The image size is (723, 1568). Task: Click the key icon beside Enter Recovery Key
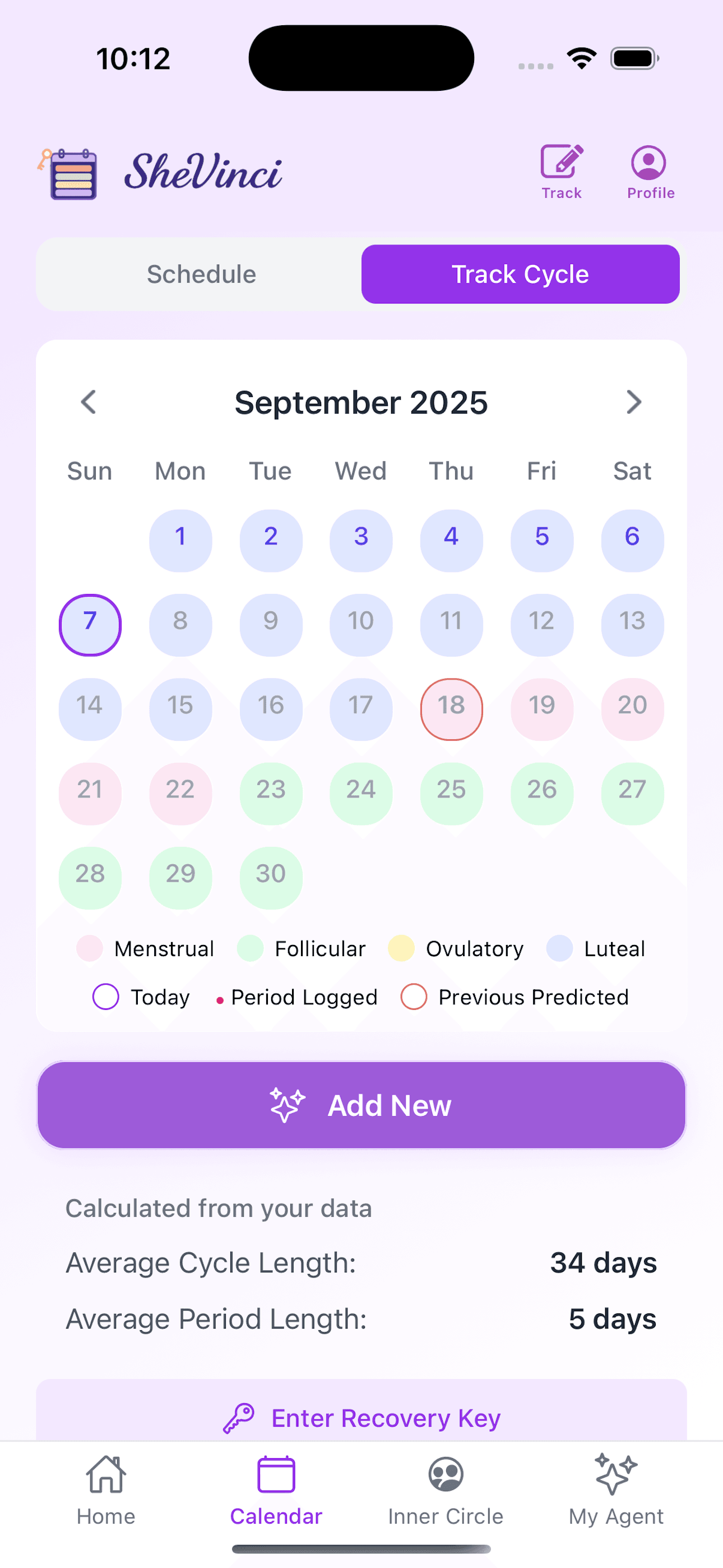pos(239,1418)
